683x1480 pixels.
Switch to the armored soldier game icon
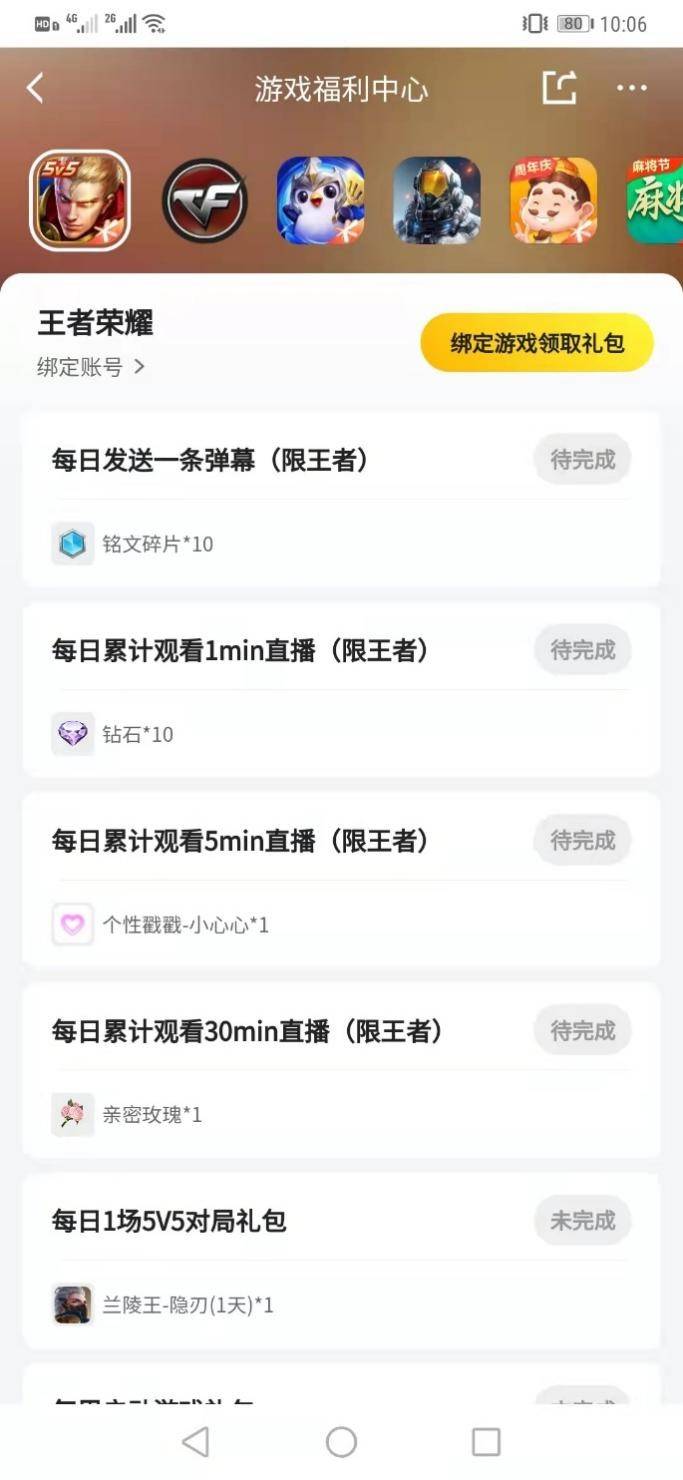coord(437,200)
